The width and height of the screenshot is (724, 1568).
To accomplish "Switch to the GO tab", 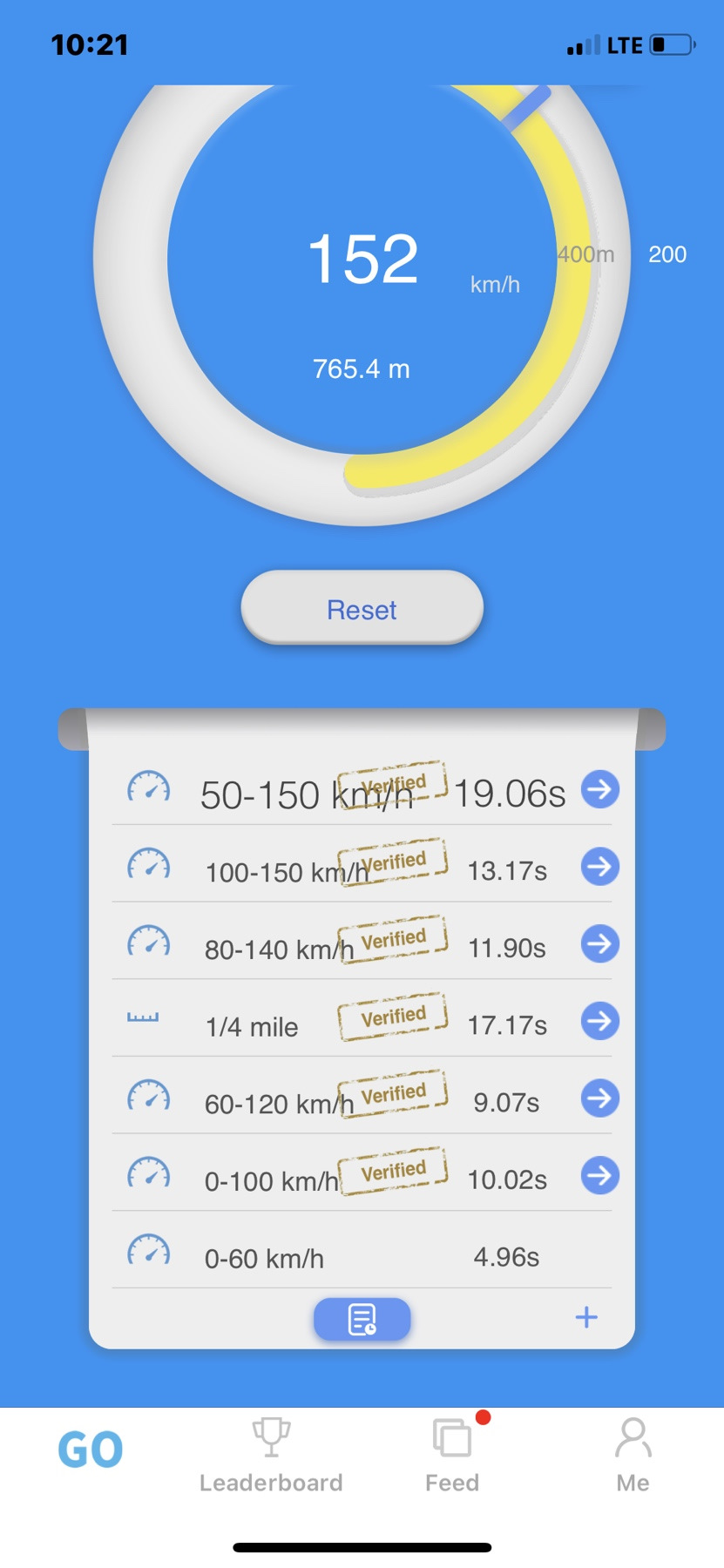I will click(x=91, y=1450).
